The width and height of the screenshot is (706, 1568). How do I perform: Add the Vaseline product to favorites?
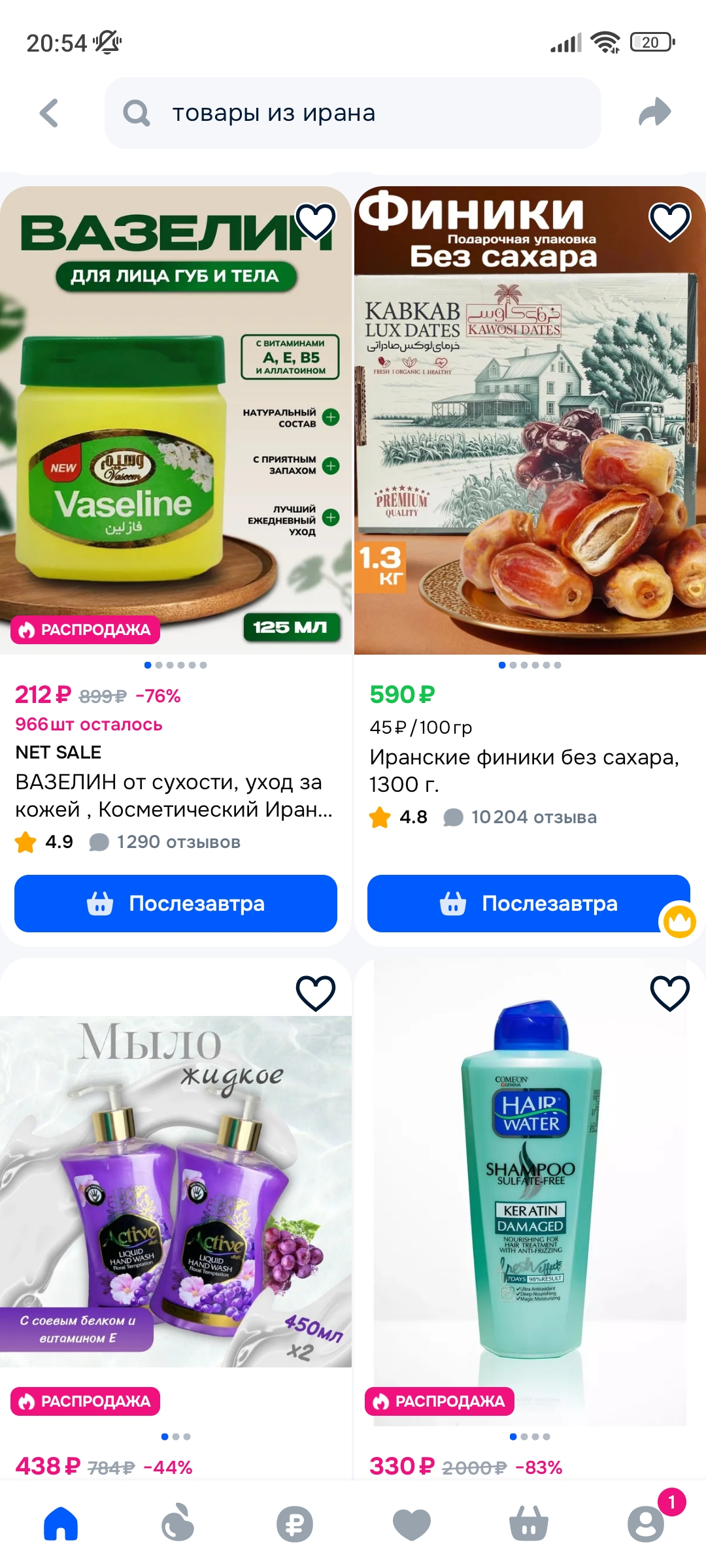316,221
